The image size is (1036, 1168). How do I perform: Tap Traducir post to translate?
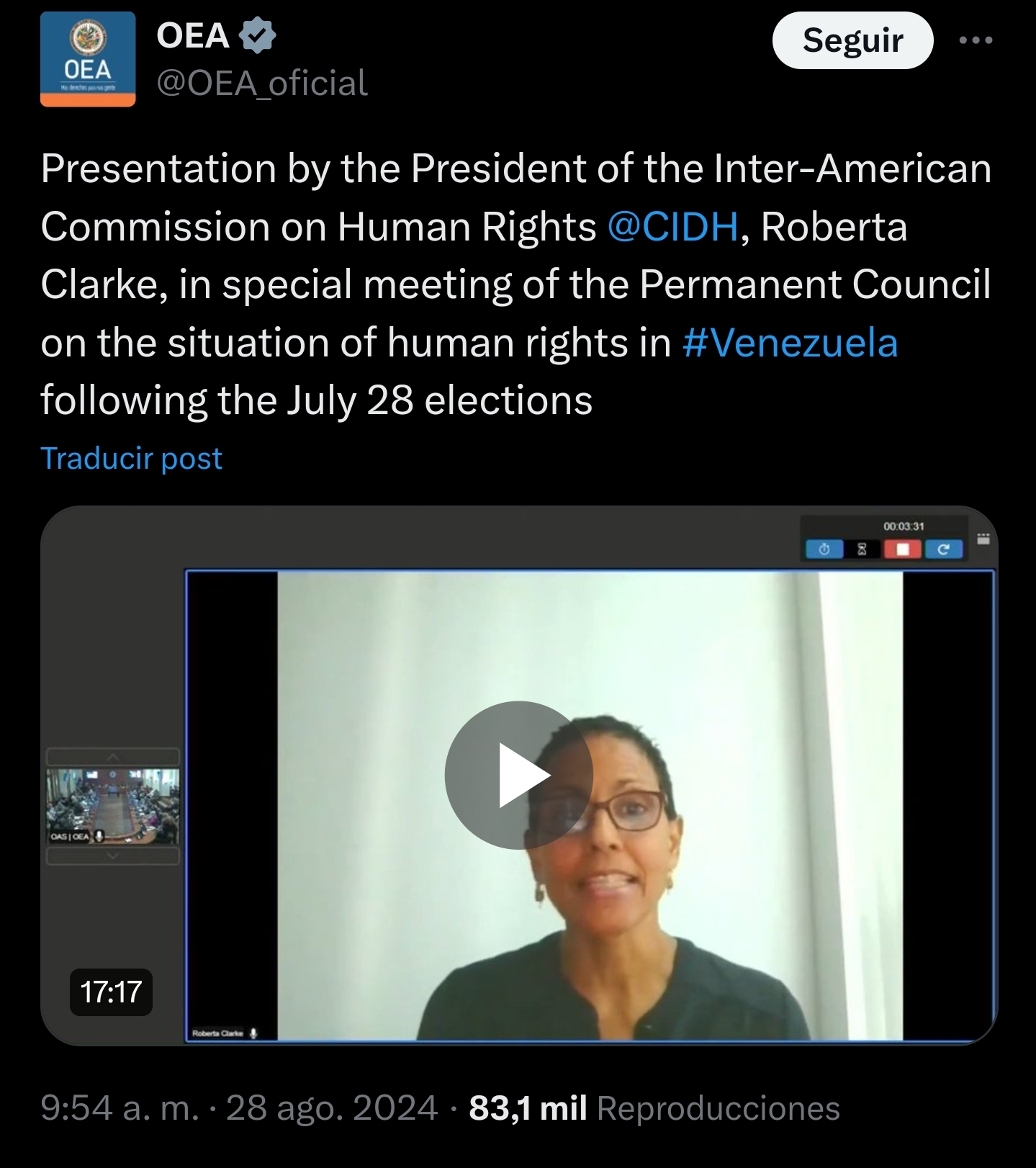[x=131, y=459]
